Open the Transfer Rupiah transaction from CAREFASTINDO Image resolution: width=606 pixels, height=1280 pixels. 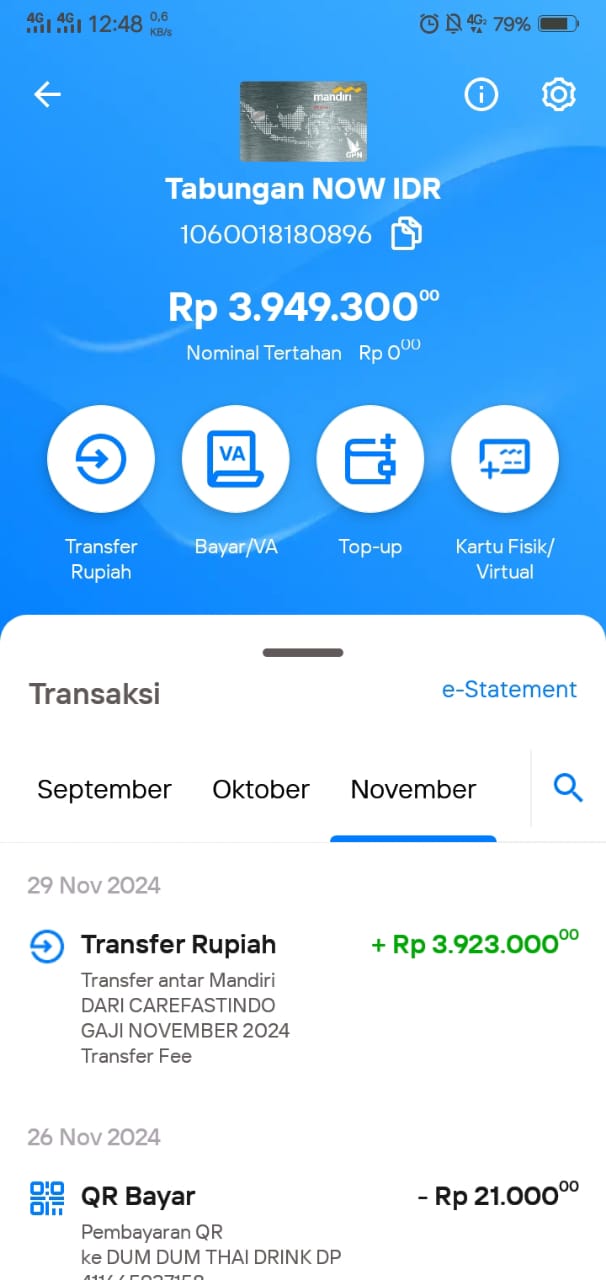click(x=303, y=997)
